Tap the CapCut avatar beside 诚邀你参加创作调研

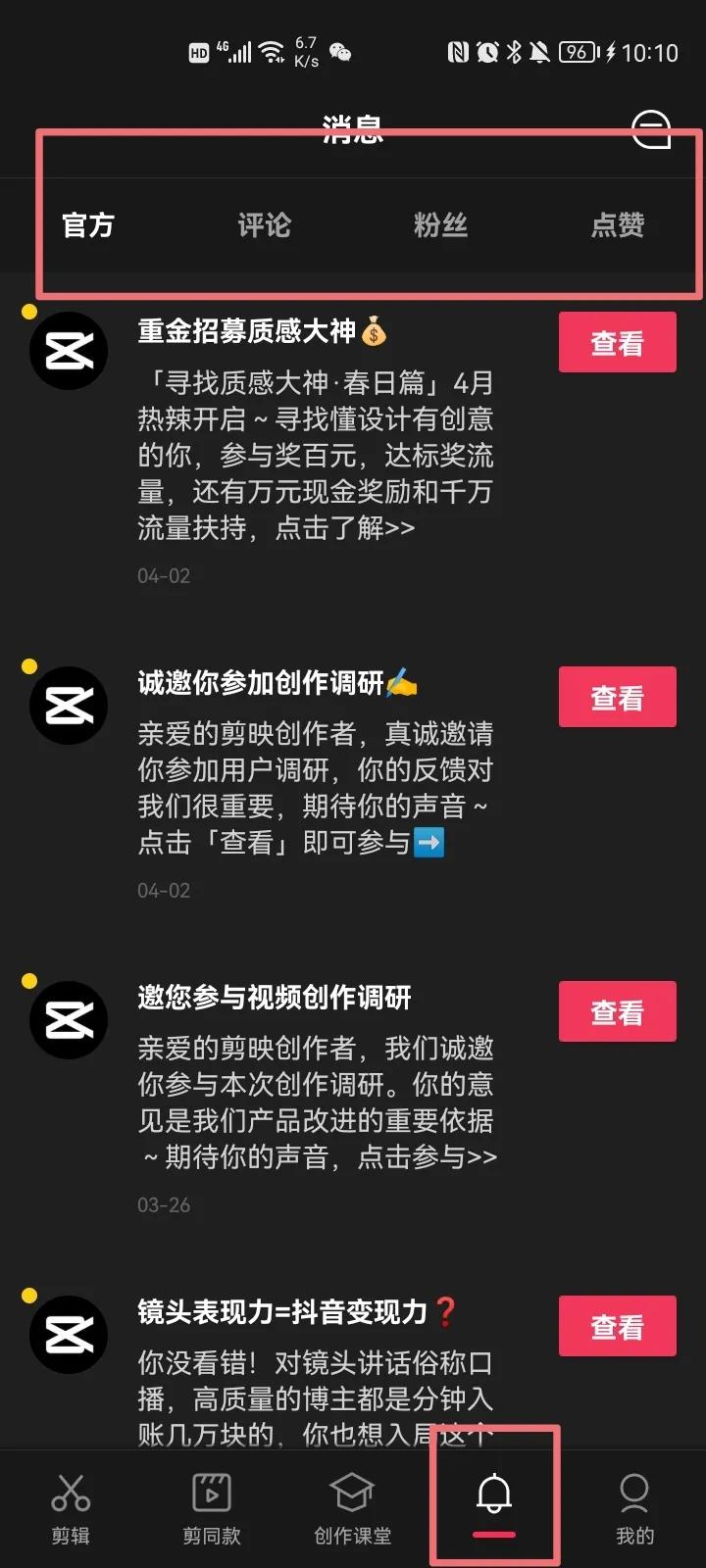(x=69, y=705)
